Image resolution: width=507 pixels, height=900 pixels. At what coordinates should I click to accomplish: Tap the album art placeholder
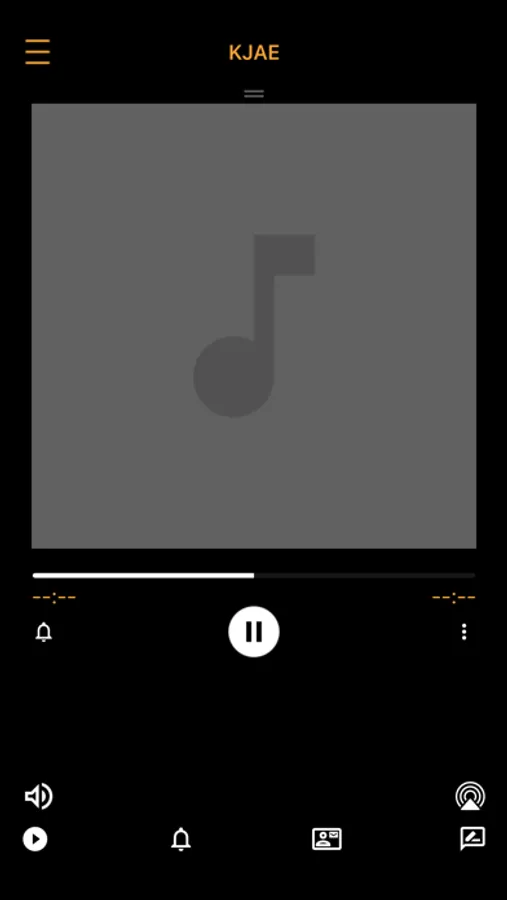point(254,326)
